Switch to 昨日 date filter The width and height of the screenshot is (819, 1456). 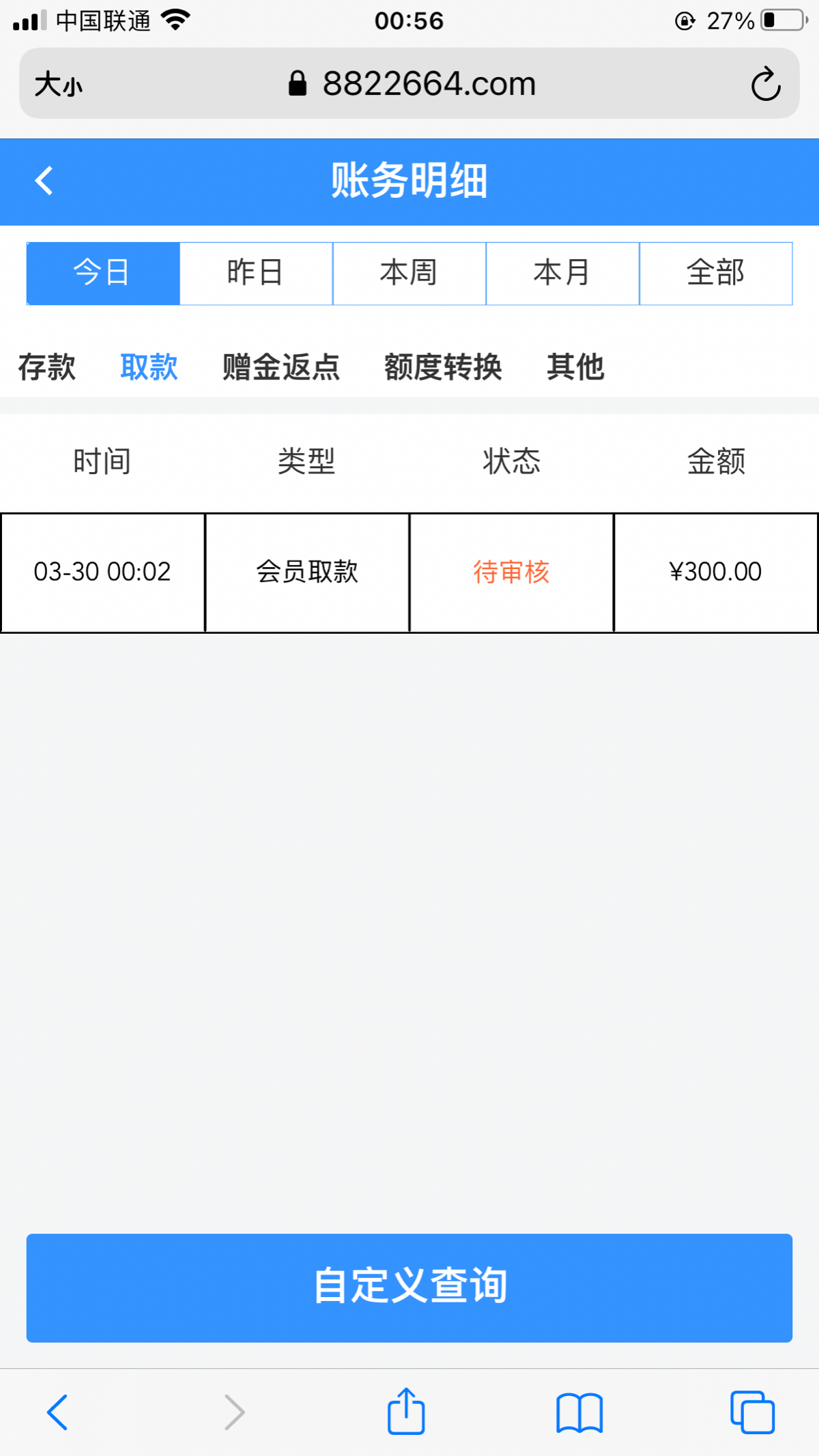(x=256, y=273)
